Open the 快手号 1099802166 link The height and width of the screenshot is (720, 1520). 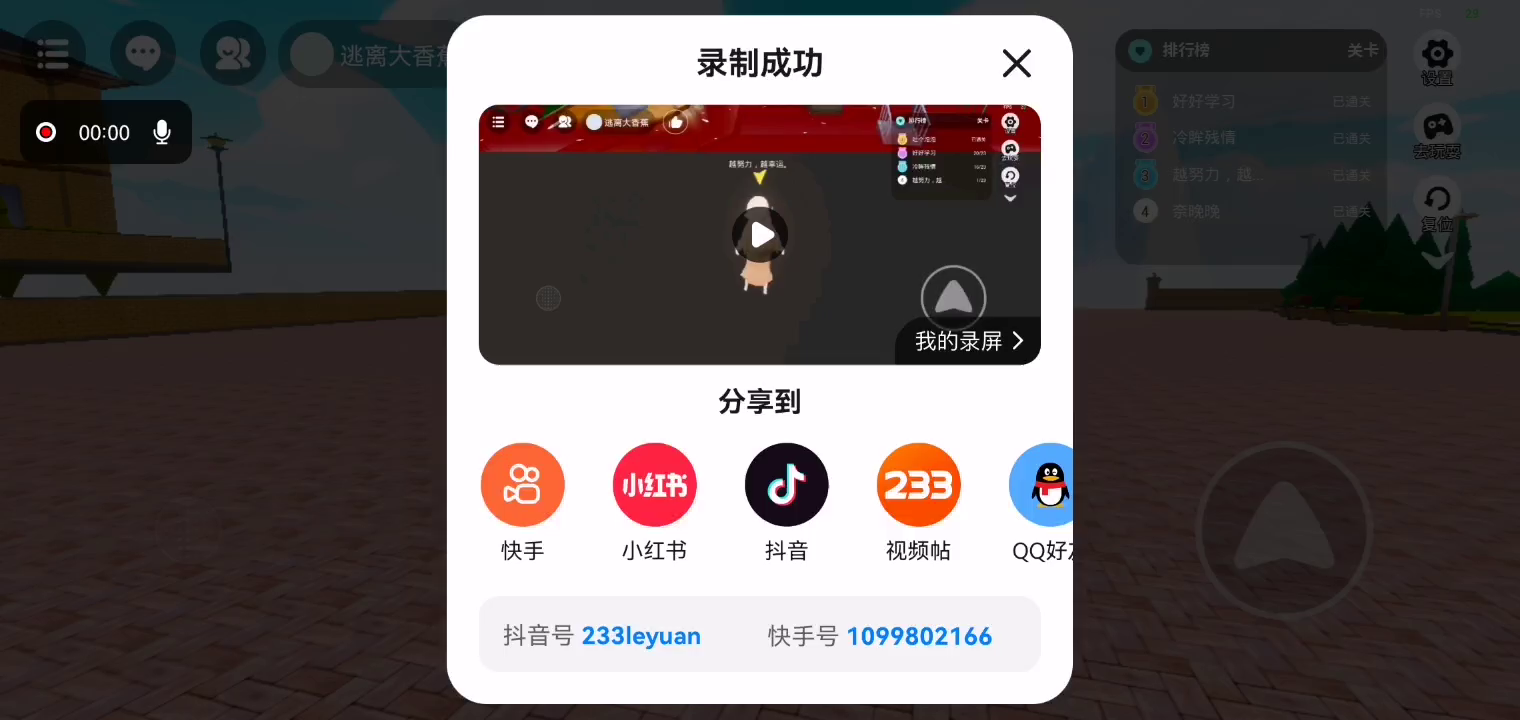click(x=919, y=636)
